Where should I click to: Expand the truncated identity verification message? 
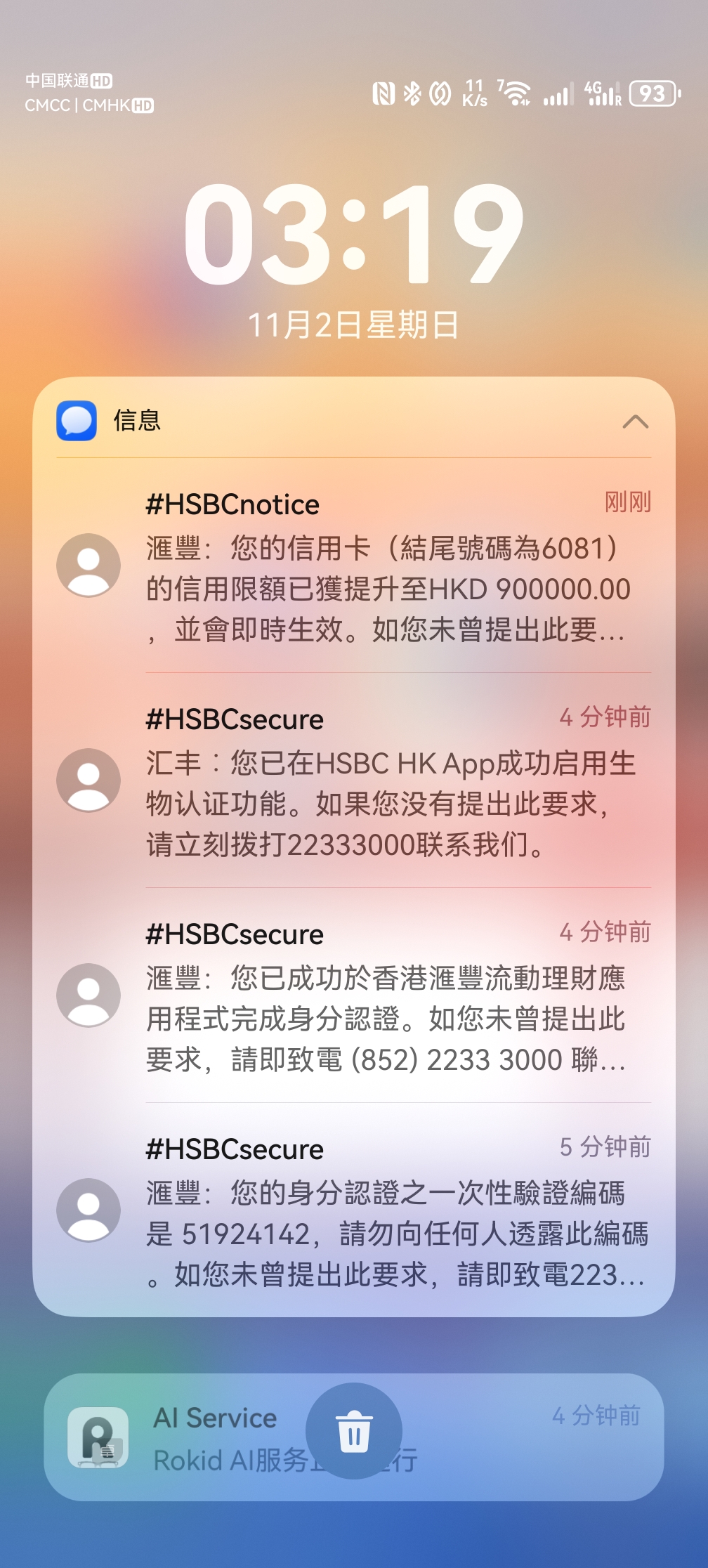click(386, 1019)
